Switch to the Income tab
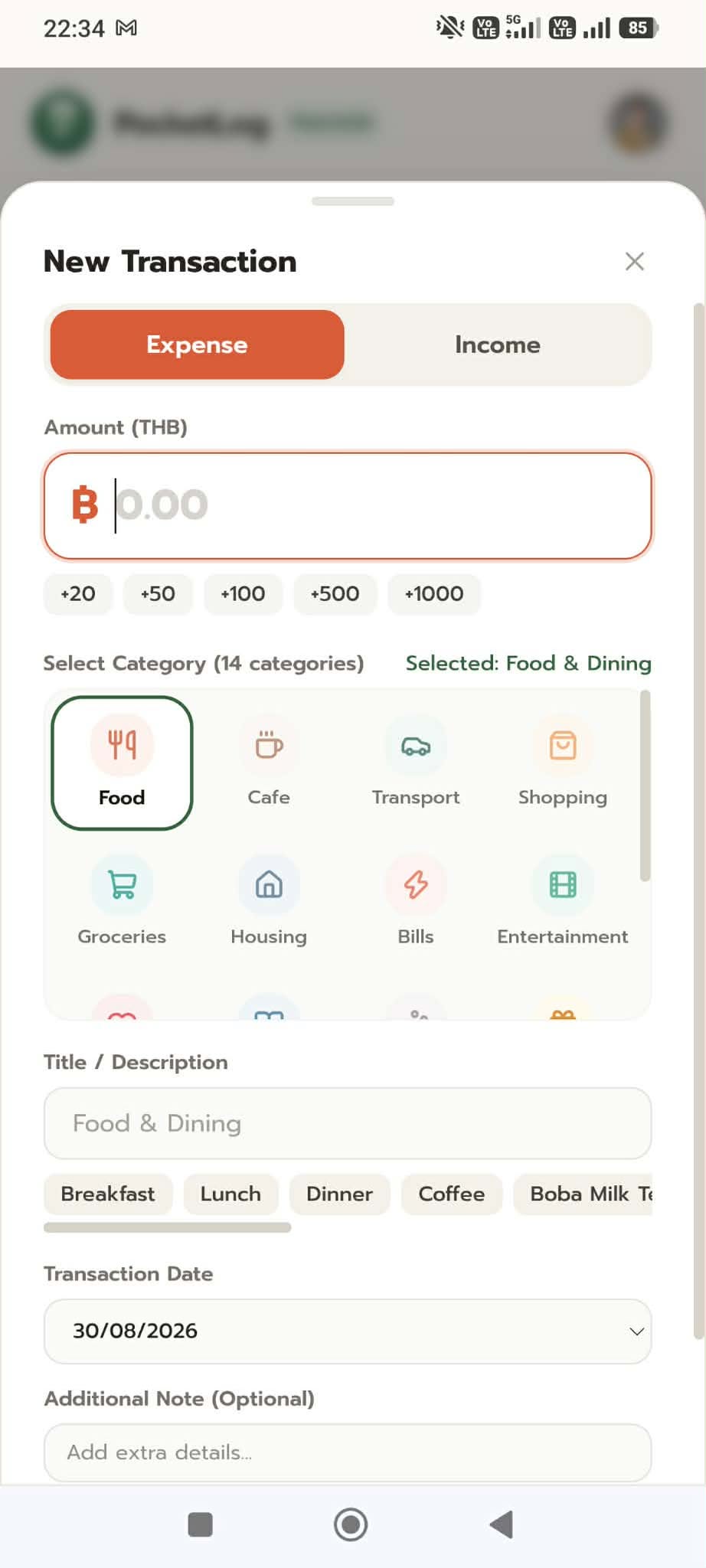Viewport: 706px width, 1568px height. (x=498, y=345)
